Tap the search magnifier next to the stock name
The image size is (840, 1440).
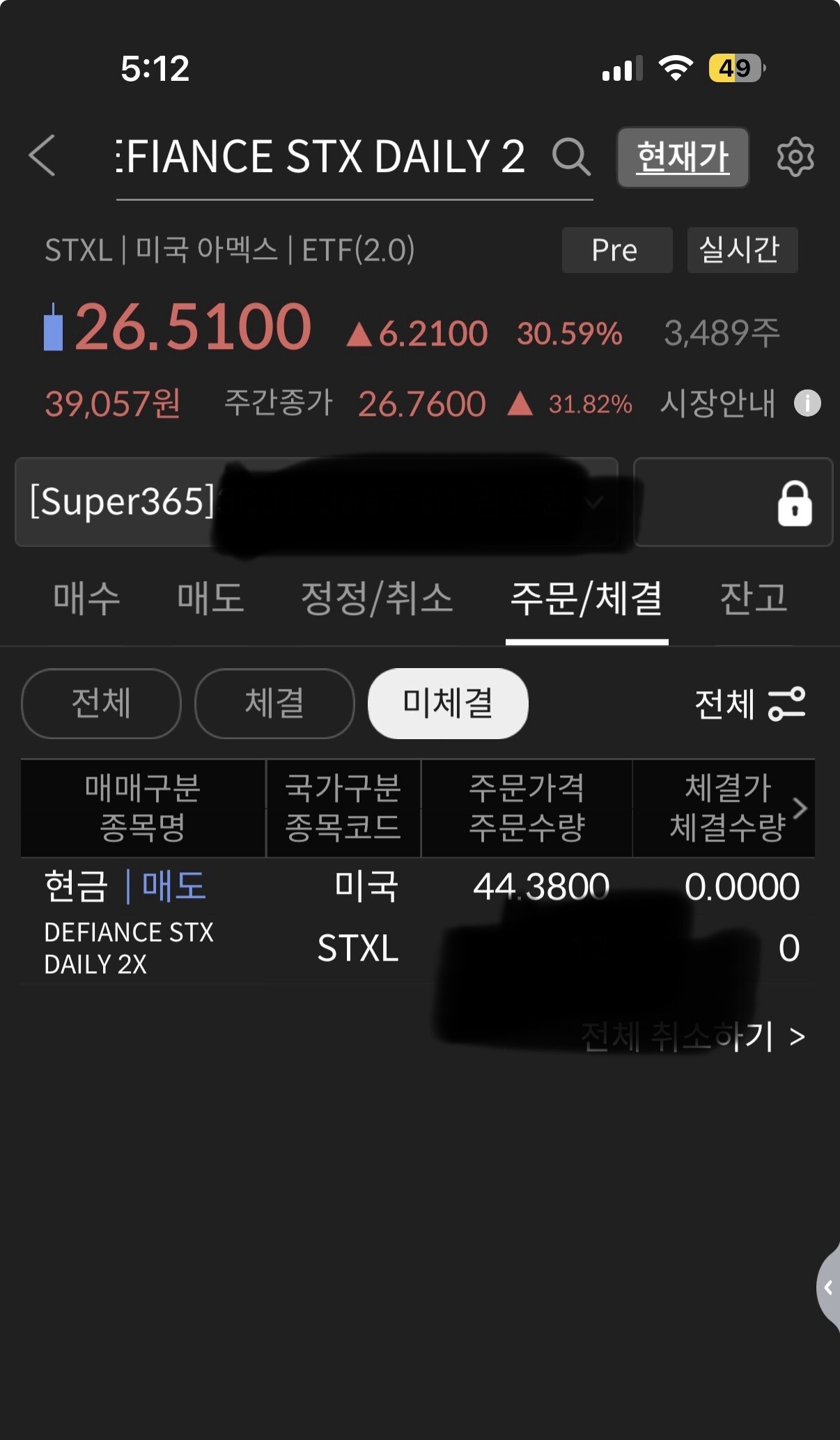coord(572,156)
